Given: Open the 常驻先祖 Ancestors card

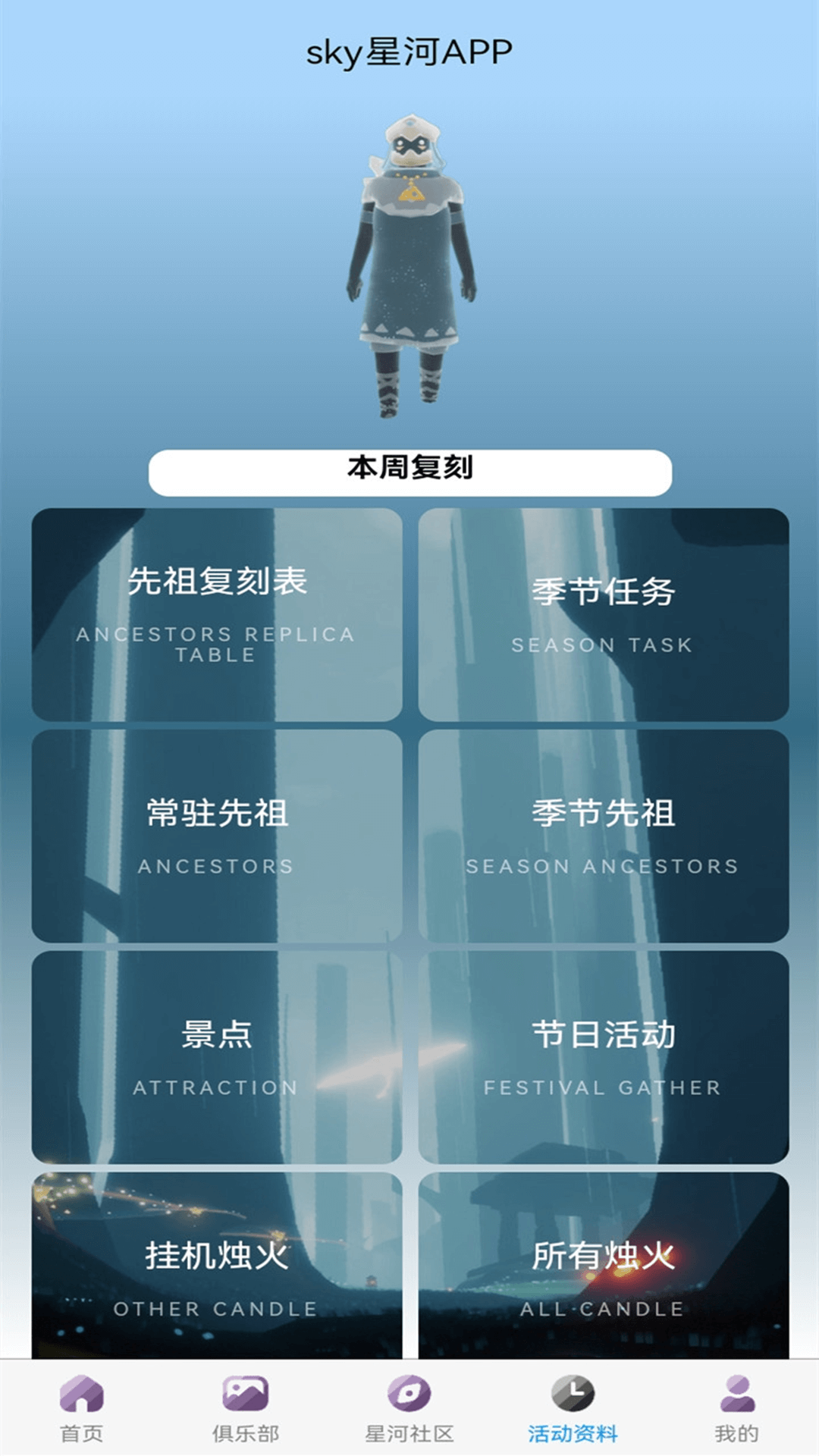Looking at the screenshot, I should click(217, 835).
